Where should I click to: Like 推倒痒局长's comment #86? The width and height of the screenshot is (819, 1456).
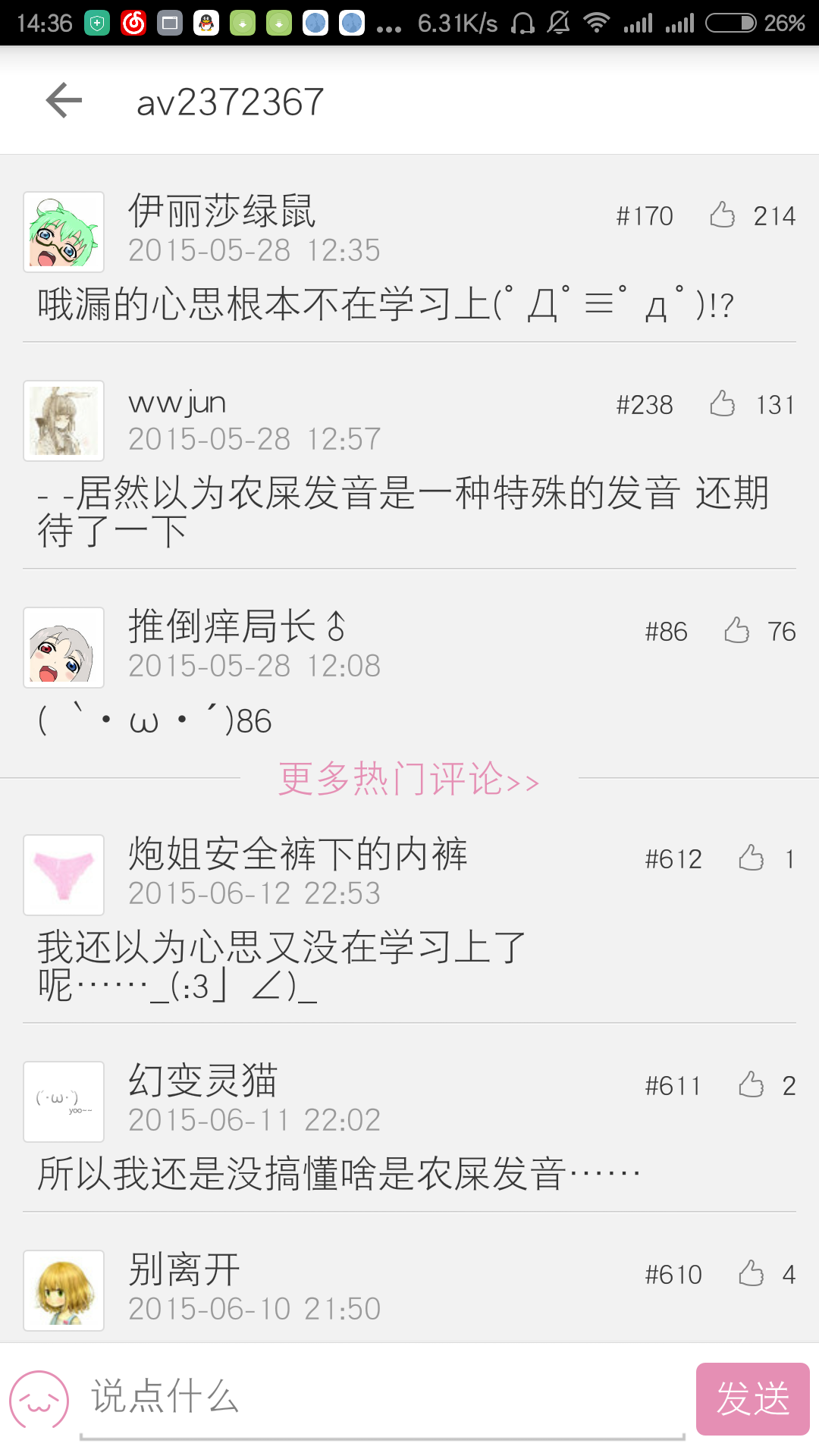click(736, 631)
